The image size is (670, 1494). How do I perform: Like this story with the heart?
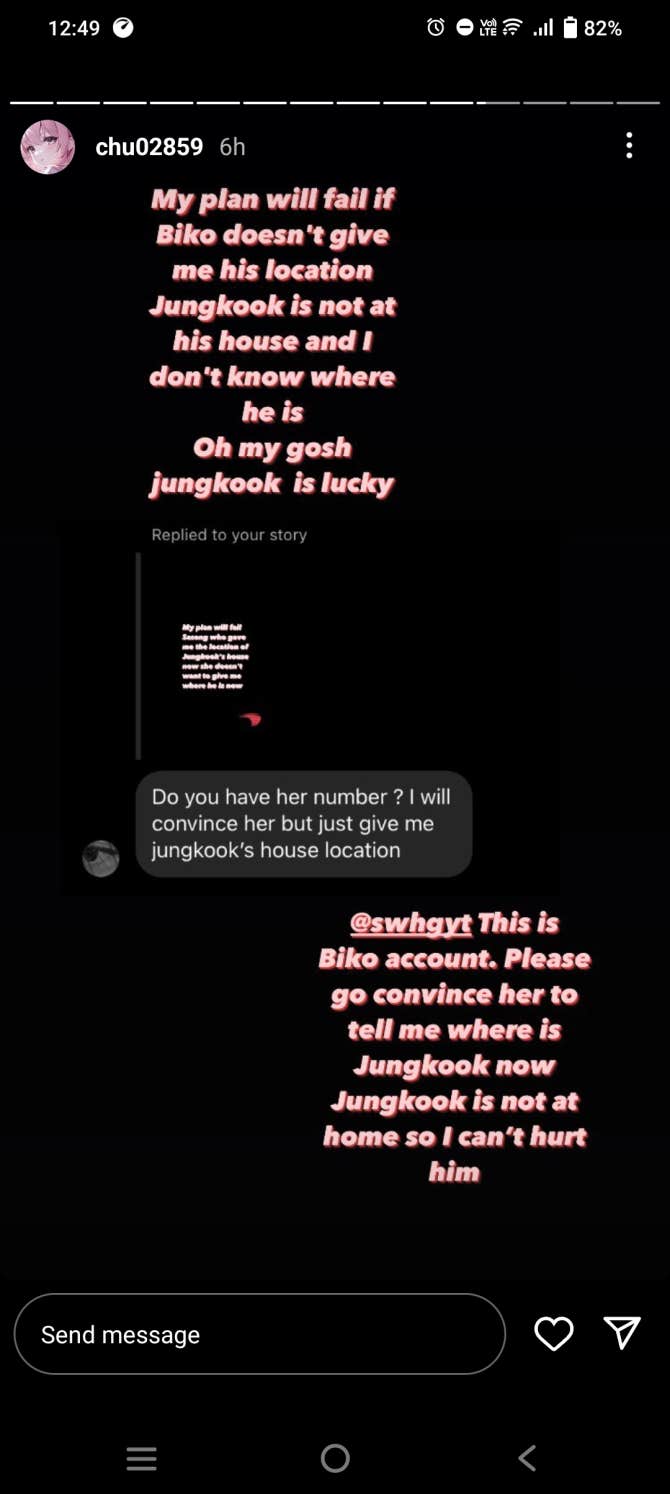click(553, 1333)
